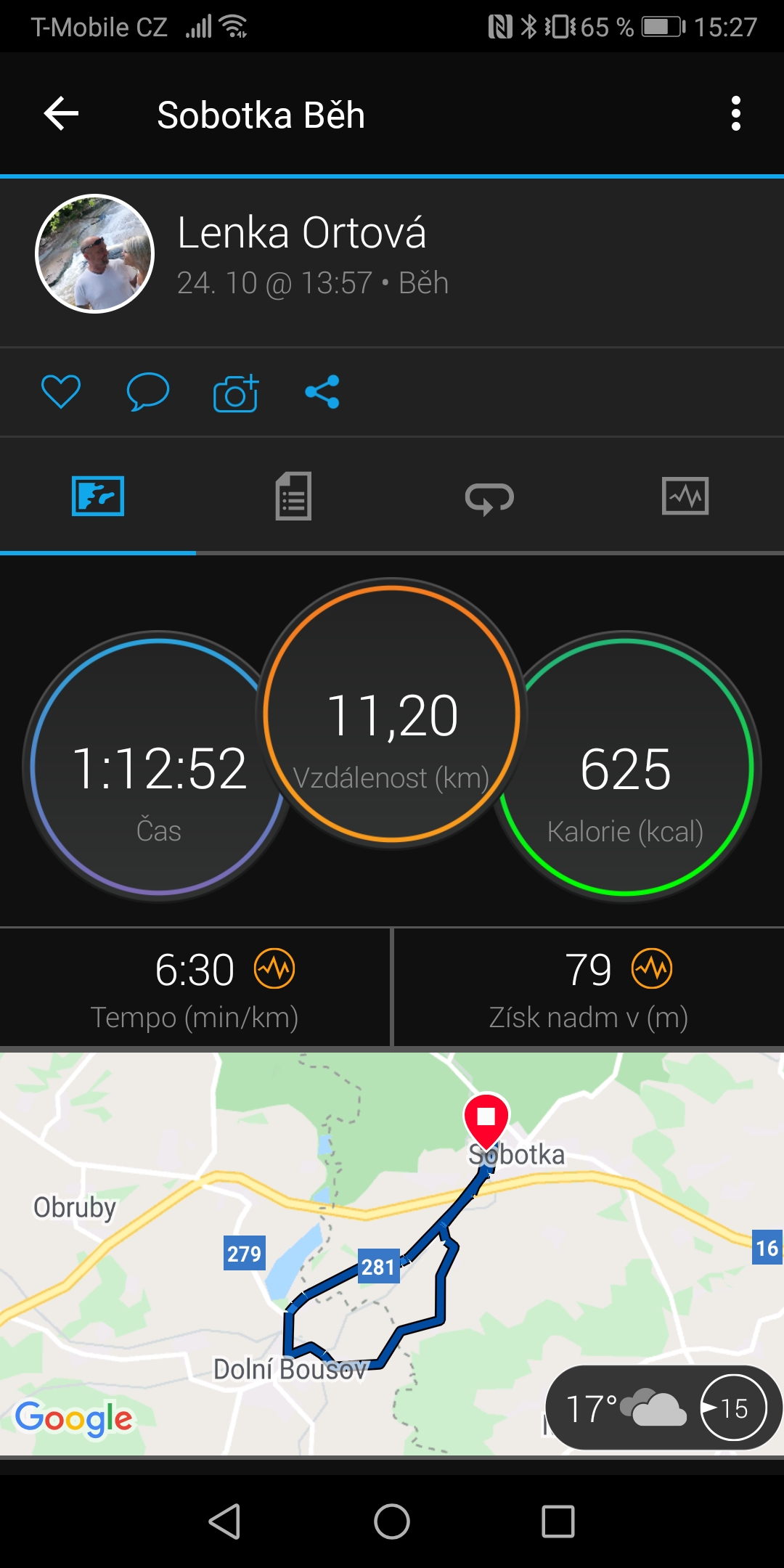Add a photo with the camera icon

(236, 393)
